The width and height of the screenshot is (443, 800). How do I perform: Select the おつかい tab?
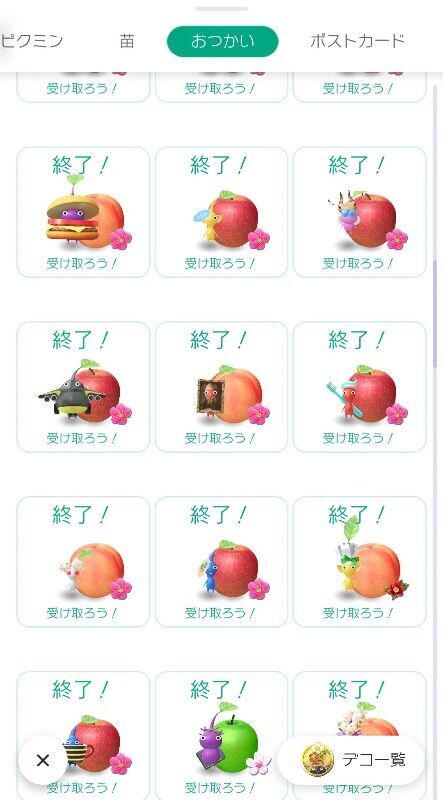(222, 41)
